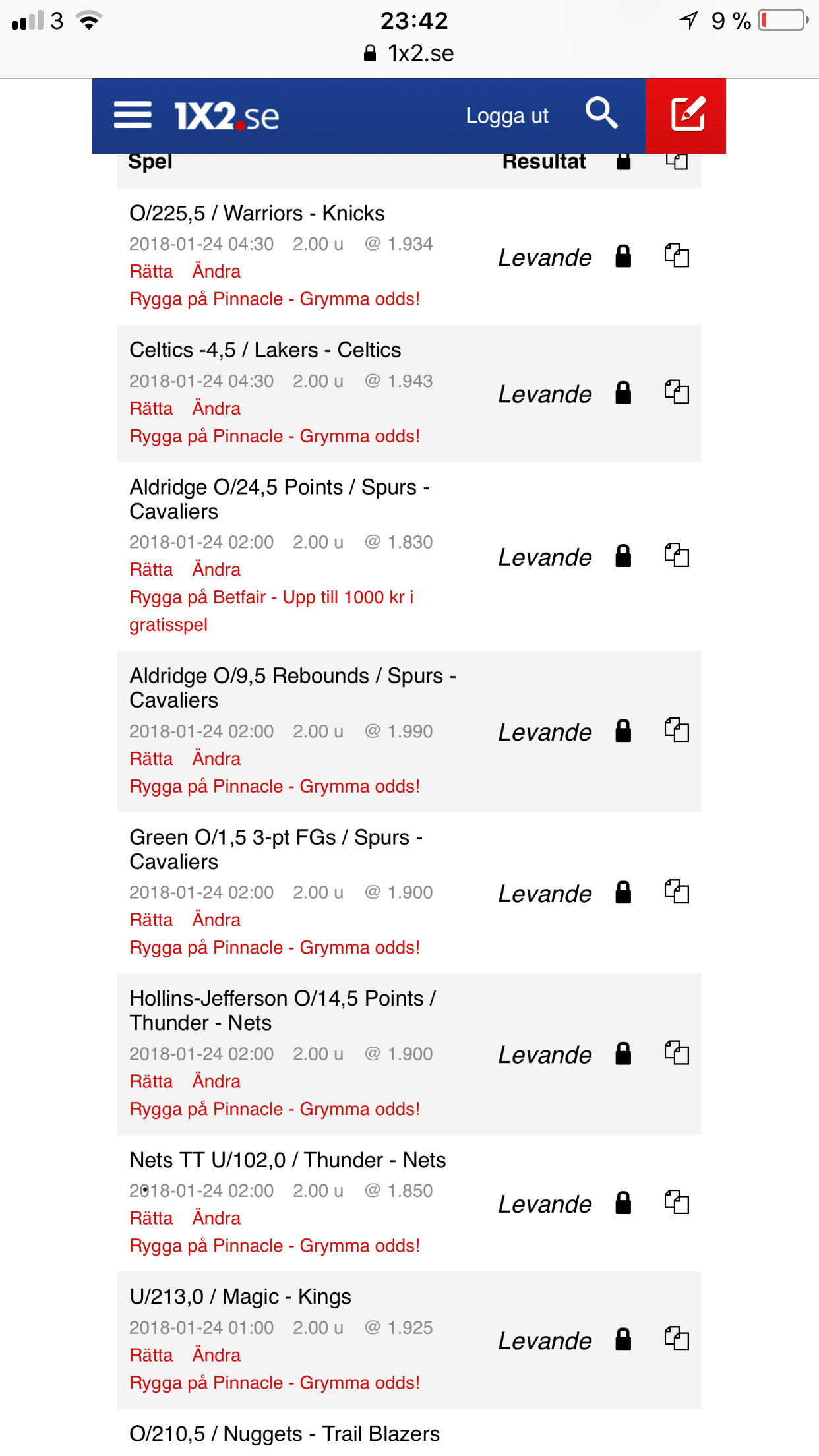Tap Ändra under Warriors - Knicks bet
This screenshot has height=1456, width=819.
point(216,271)
